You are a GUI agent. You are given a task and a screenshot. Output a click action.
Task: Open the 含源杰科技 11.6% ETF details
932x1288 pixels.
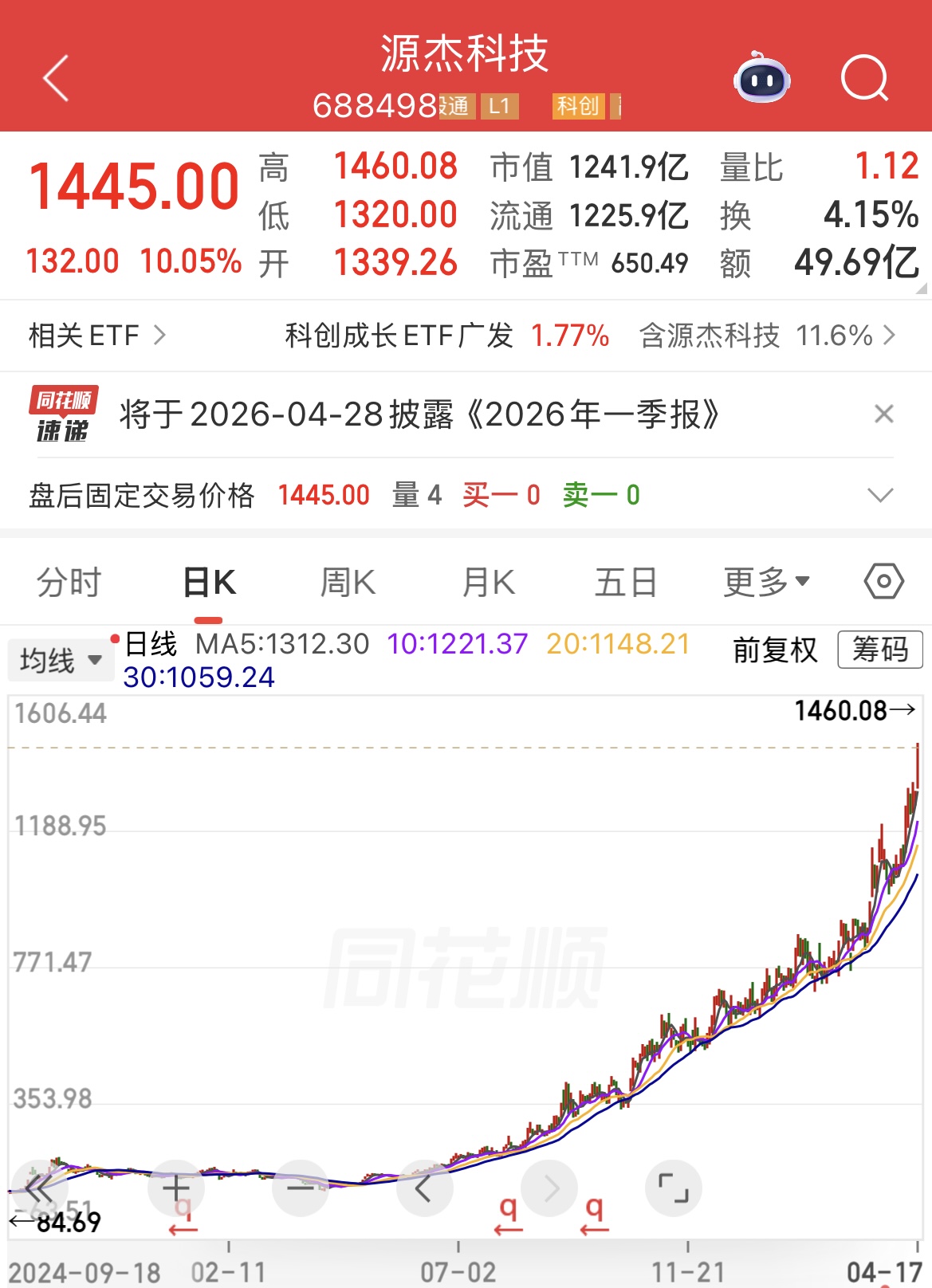(767, 336)
